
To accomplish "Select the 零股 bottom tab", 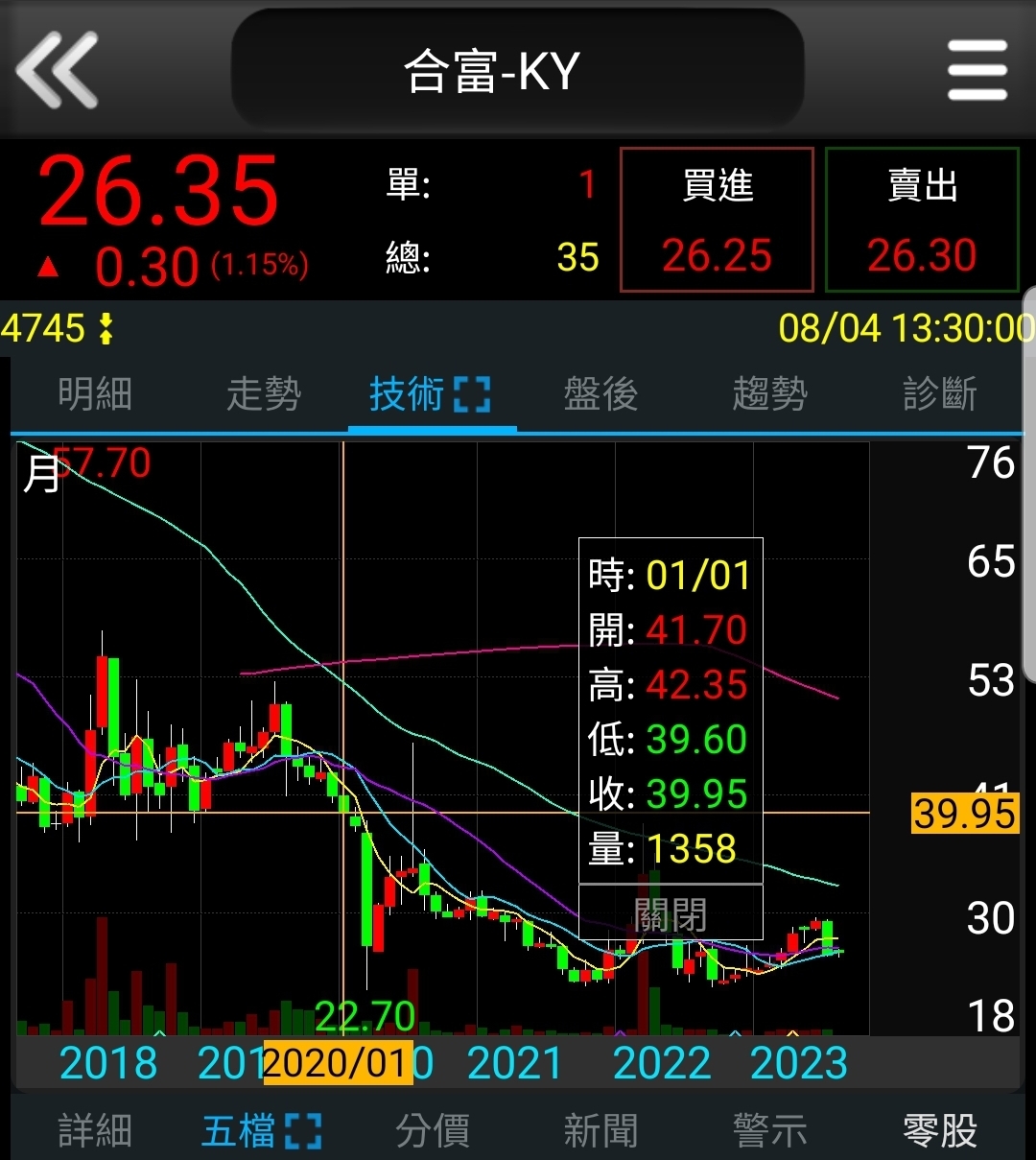I will click(x=939, y=1130).
